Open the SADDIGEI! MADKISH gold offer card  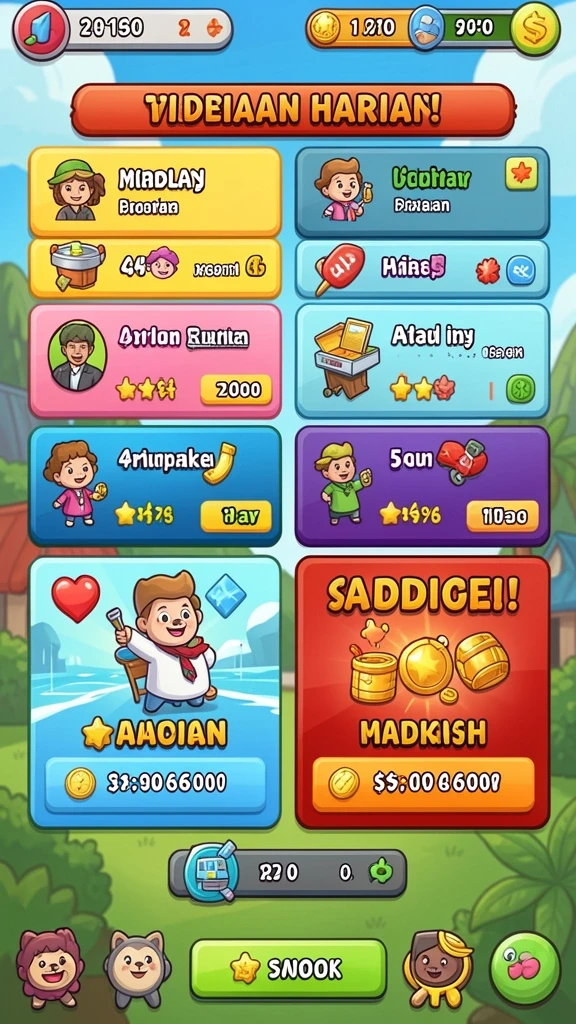click(423, 692)
